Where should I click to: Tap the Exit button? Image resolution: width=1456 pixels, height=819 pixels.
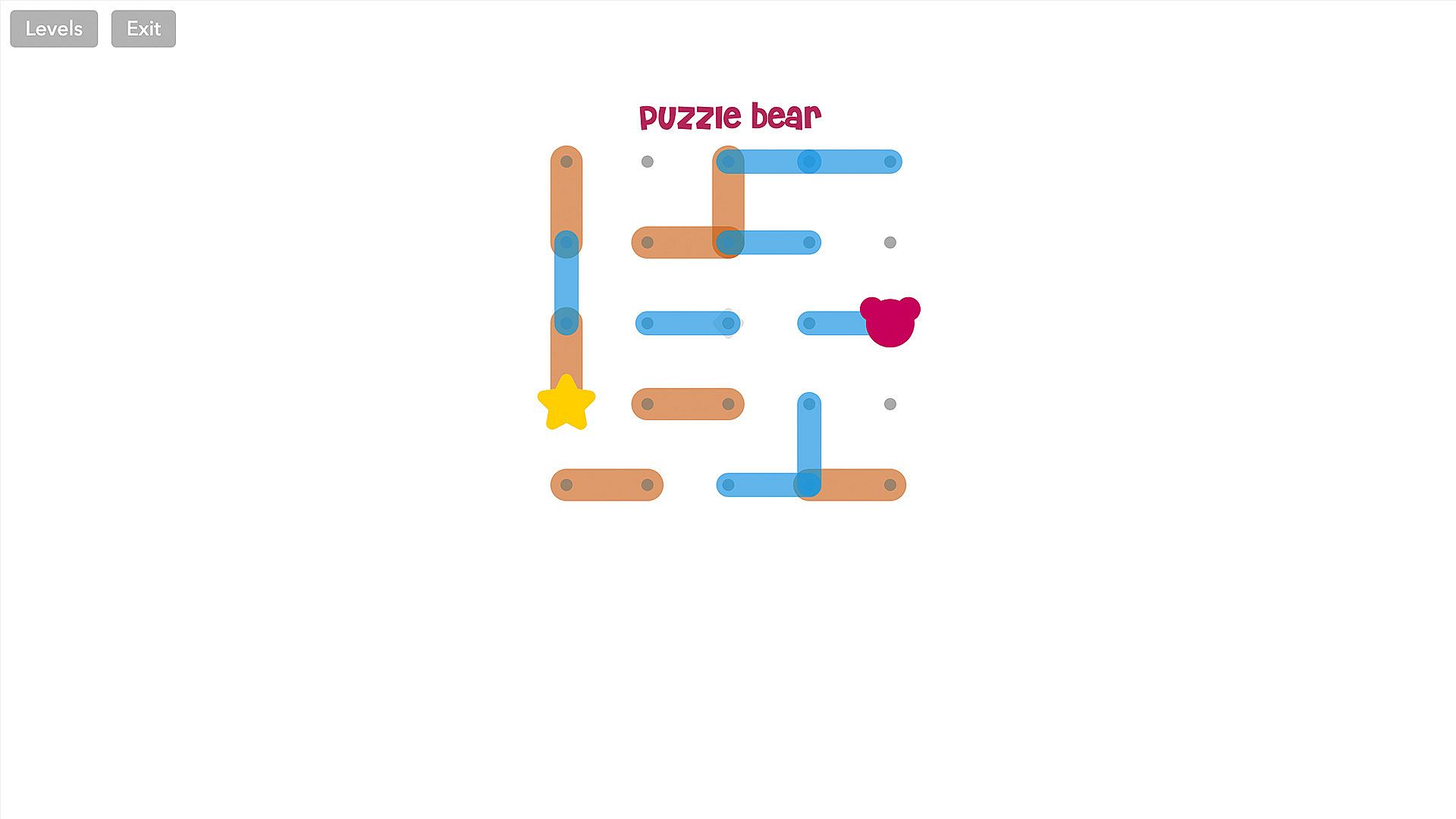143,29
